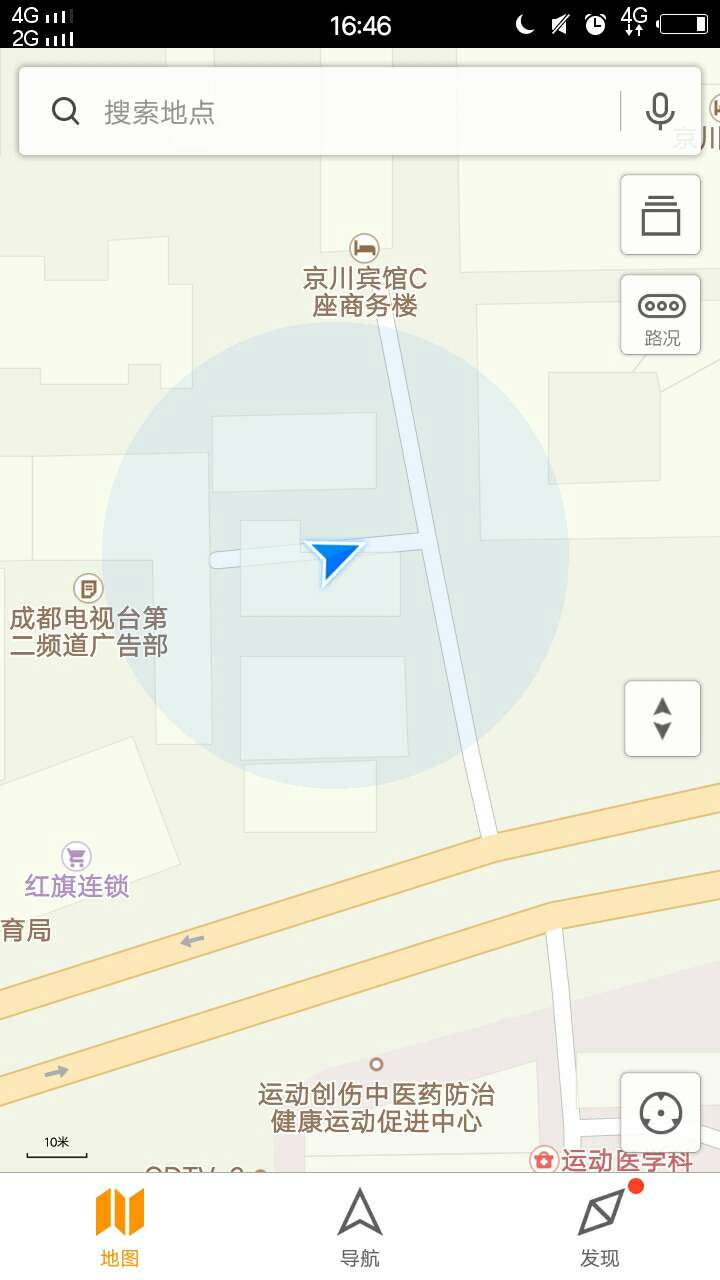Screen dimensions: 720x1280
Task: Tap the up-down arrows map button
Action: point(661,719)
